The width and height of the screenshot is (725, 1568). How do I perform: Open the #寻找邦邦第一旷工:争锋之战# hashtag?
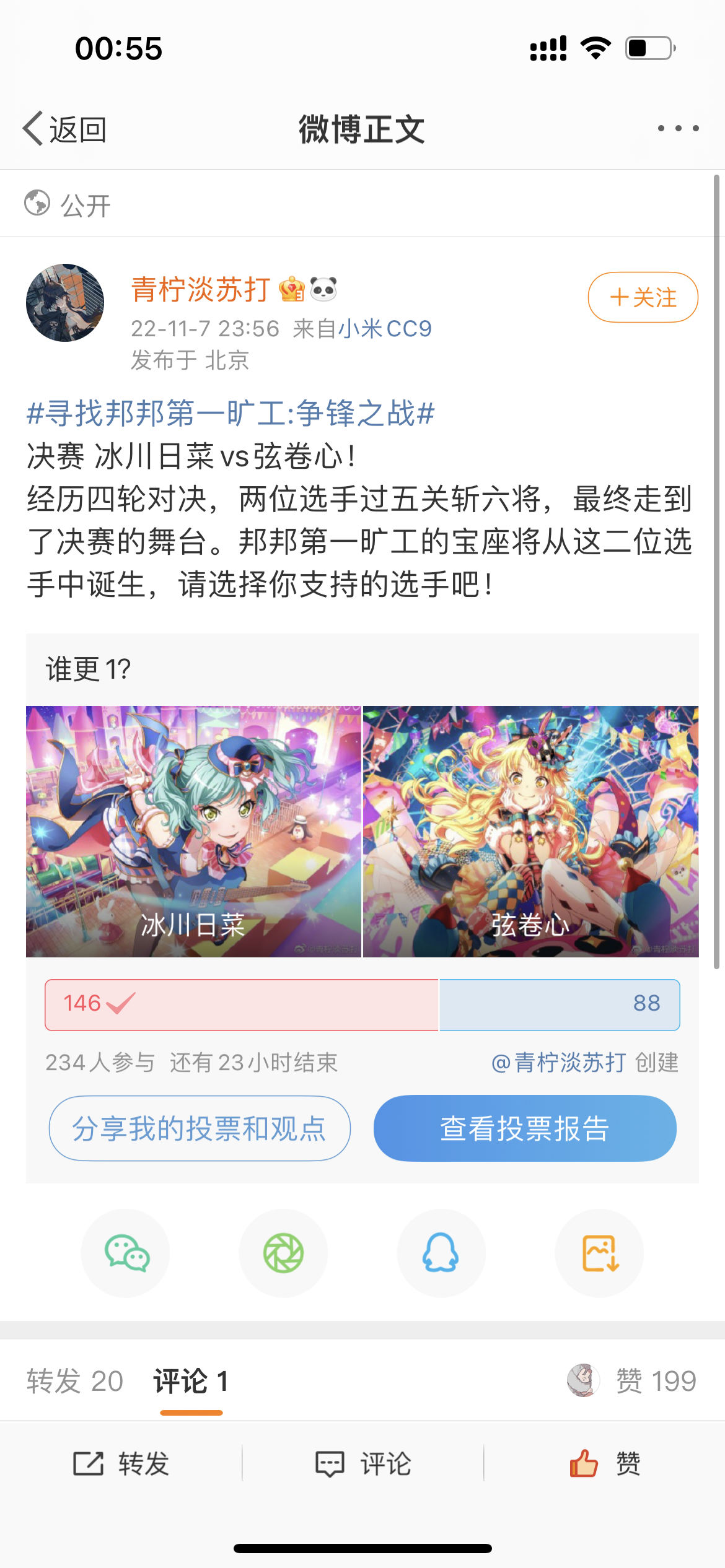[x=231, y=413]
